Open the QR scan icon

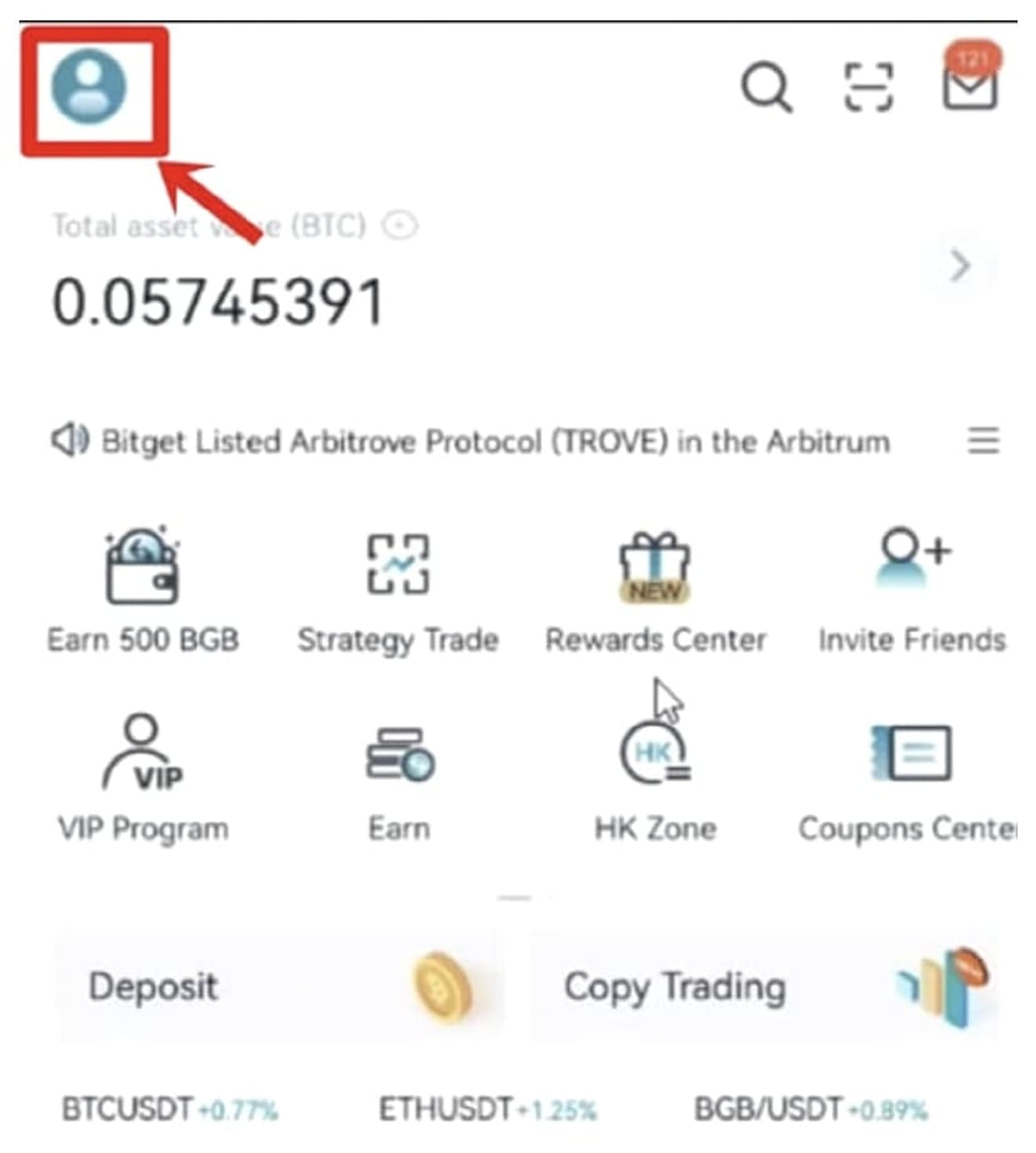click(868, 86)
